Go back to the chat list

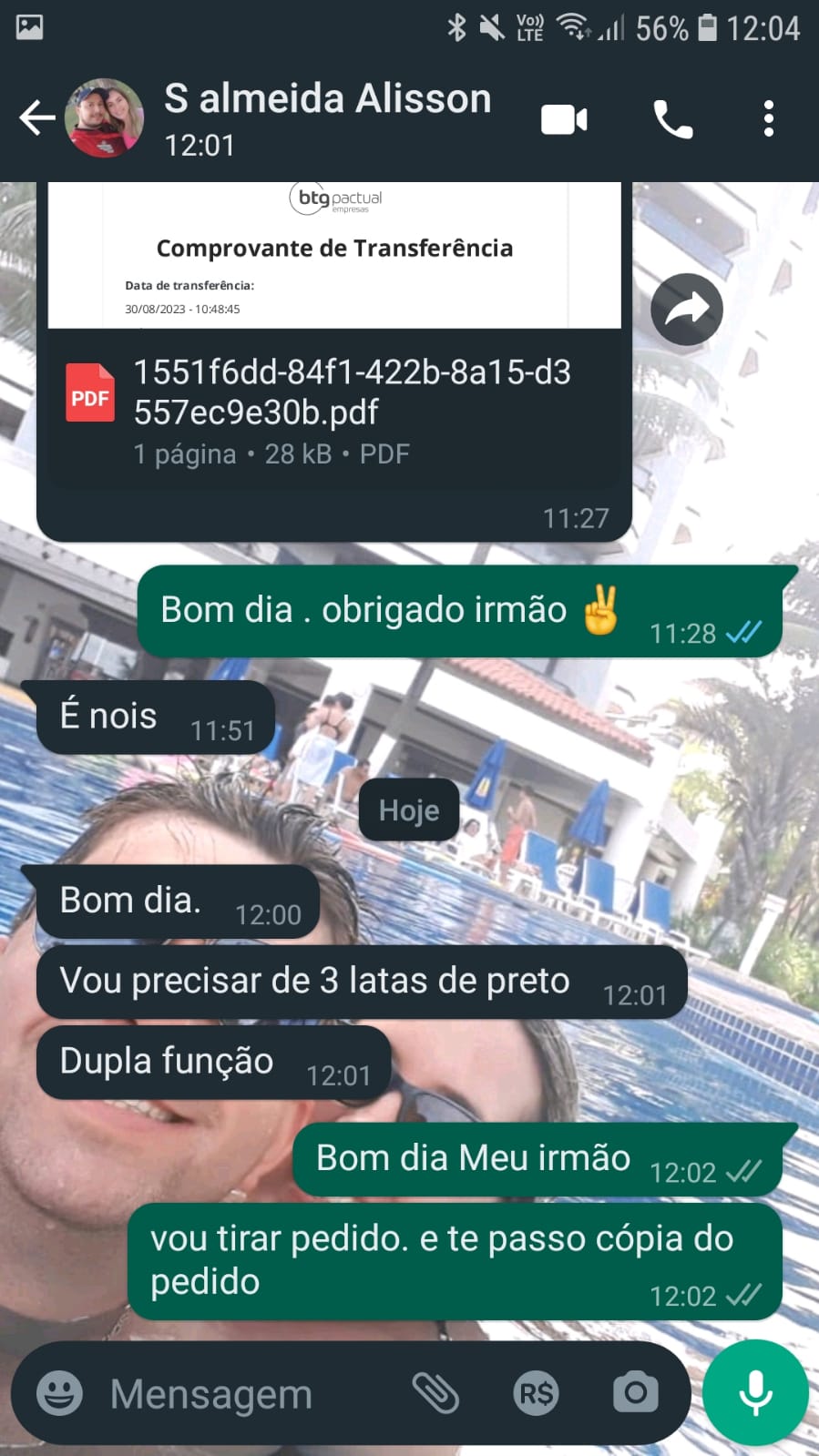pos(36,118)
